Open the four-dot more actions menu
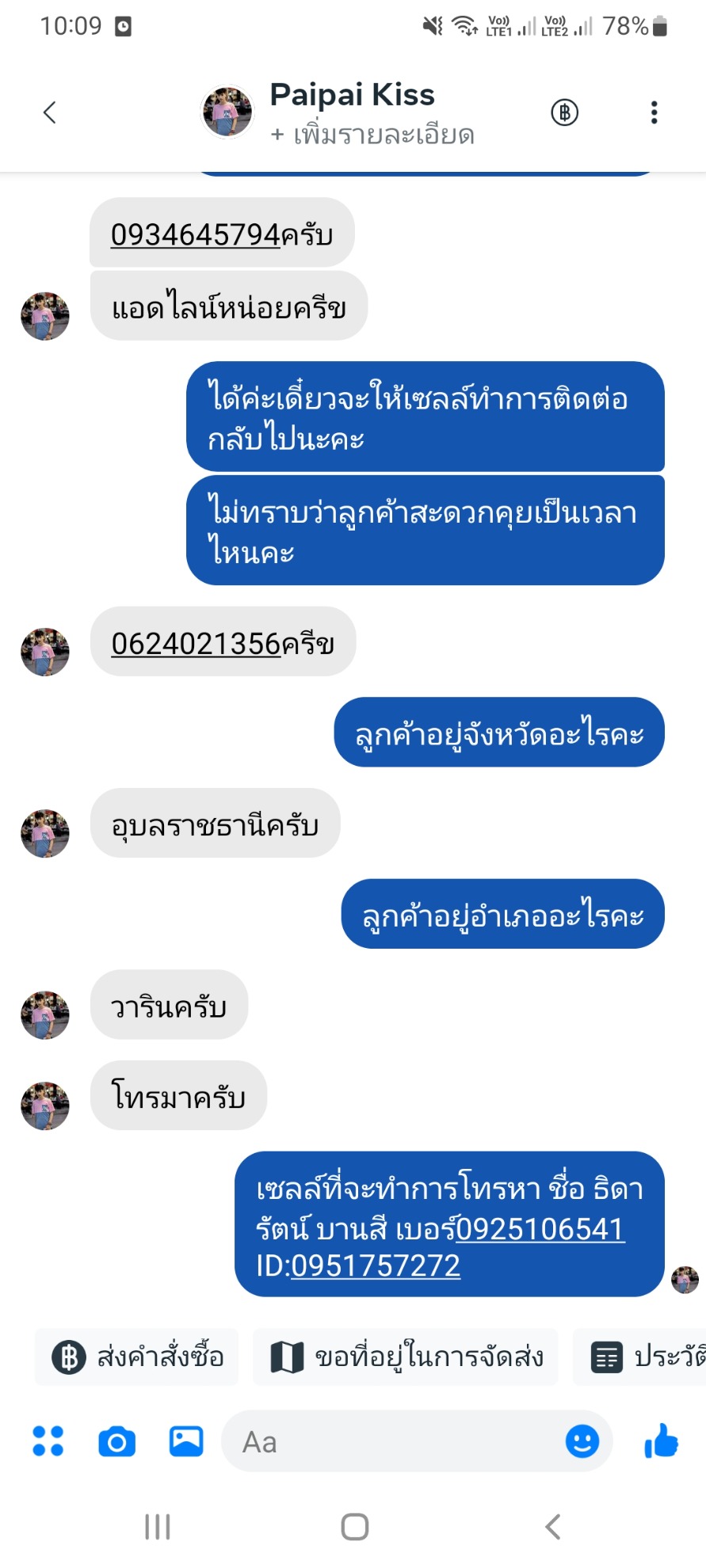 (48, 1441)
